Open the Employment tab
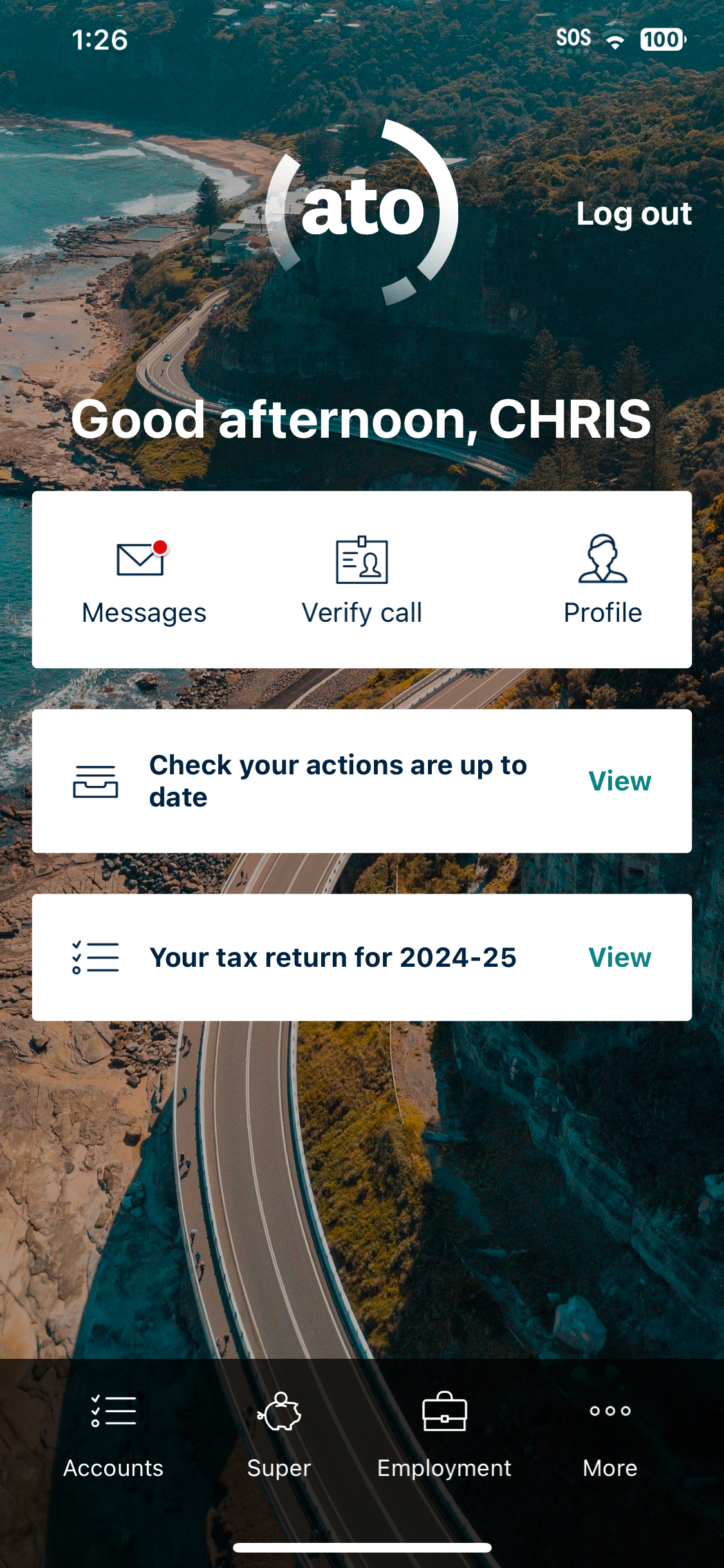 [444, 1435]
